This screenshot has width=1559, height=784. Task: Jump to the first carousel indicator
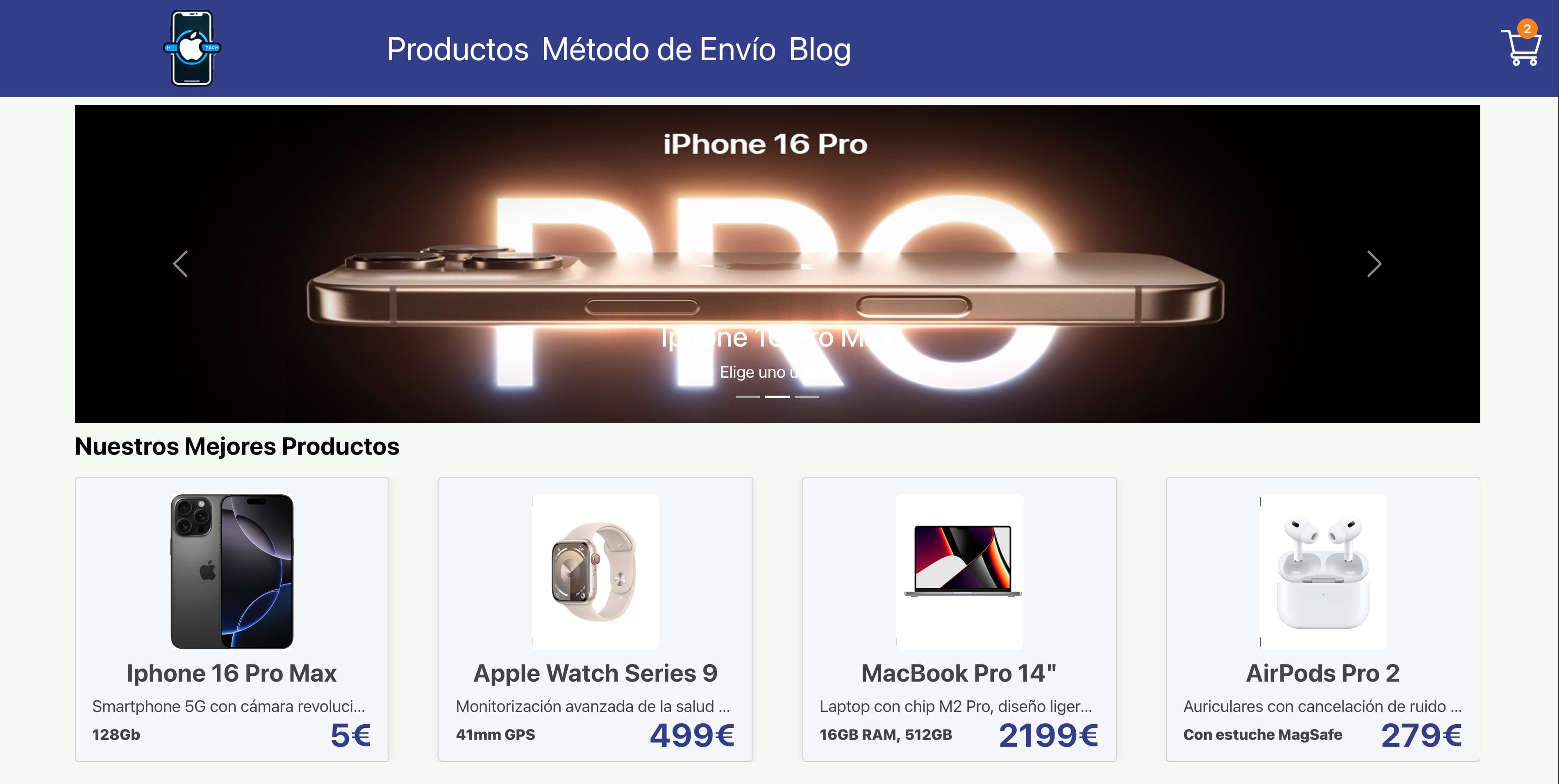(x=748, y=397)
